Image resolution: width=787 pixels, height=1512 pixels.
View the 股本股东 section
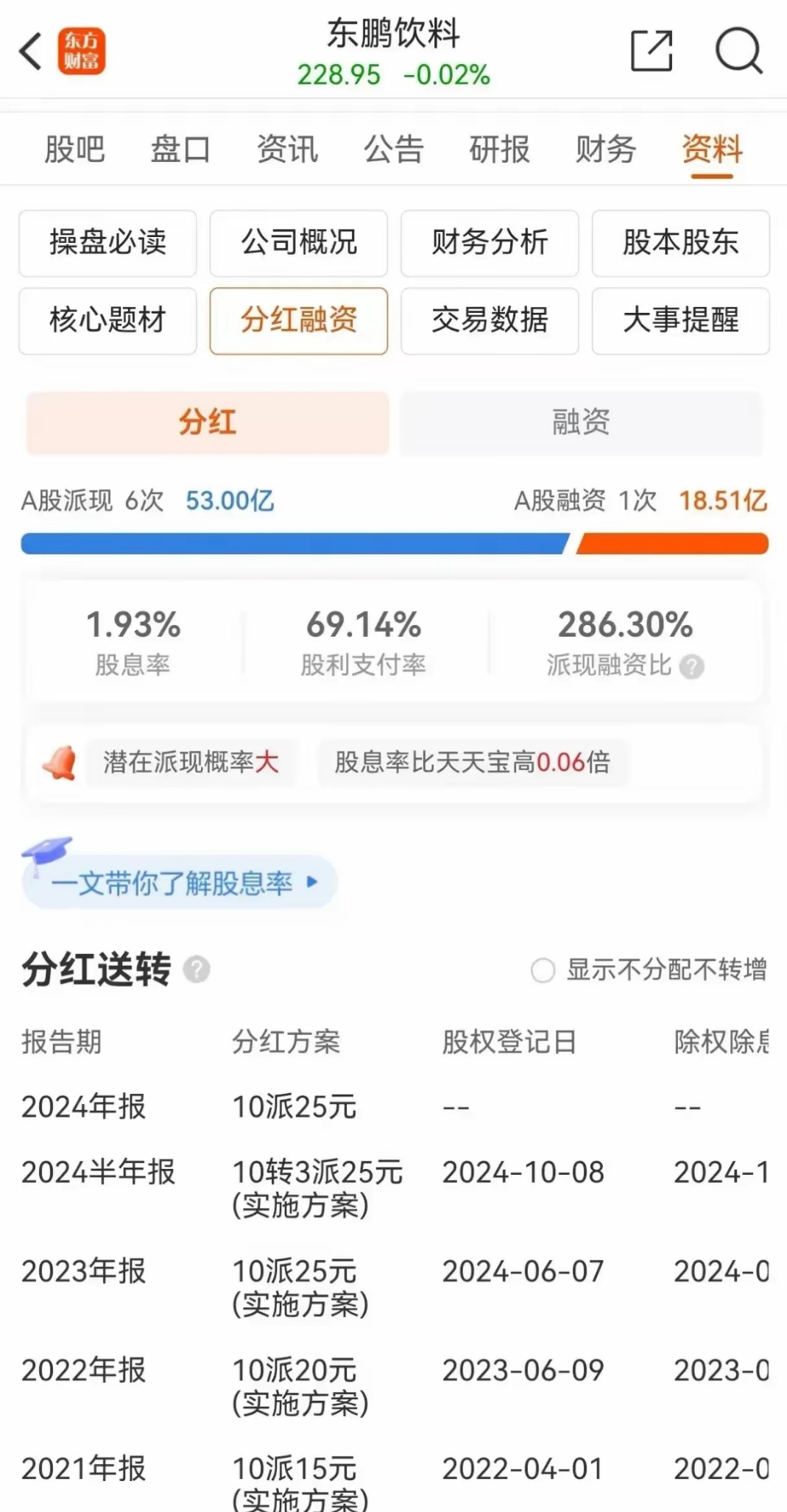pyautogui.click(x=680, y=243)
